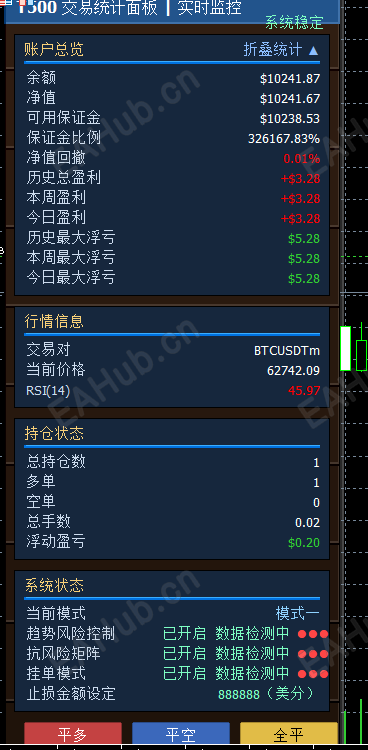The height and width of the screenshot is (750, 368).
Task: Close all positions with 全平
Action: [x=289, y=733]
